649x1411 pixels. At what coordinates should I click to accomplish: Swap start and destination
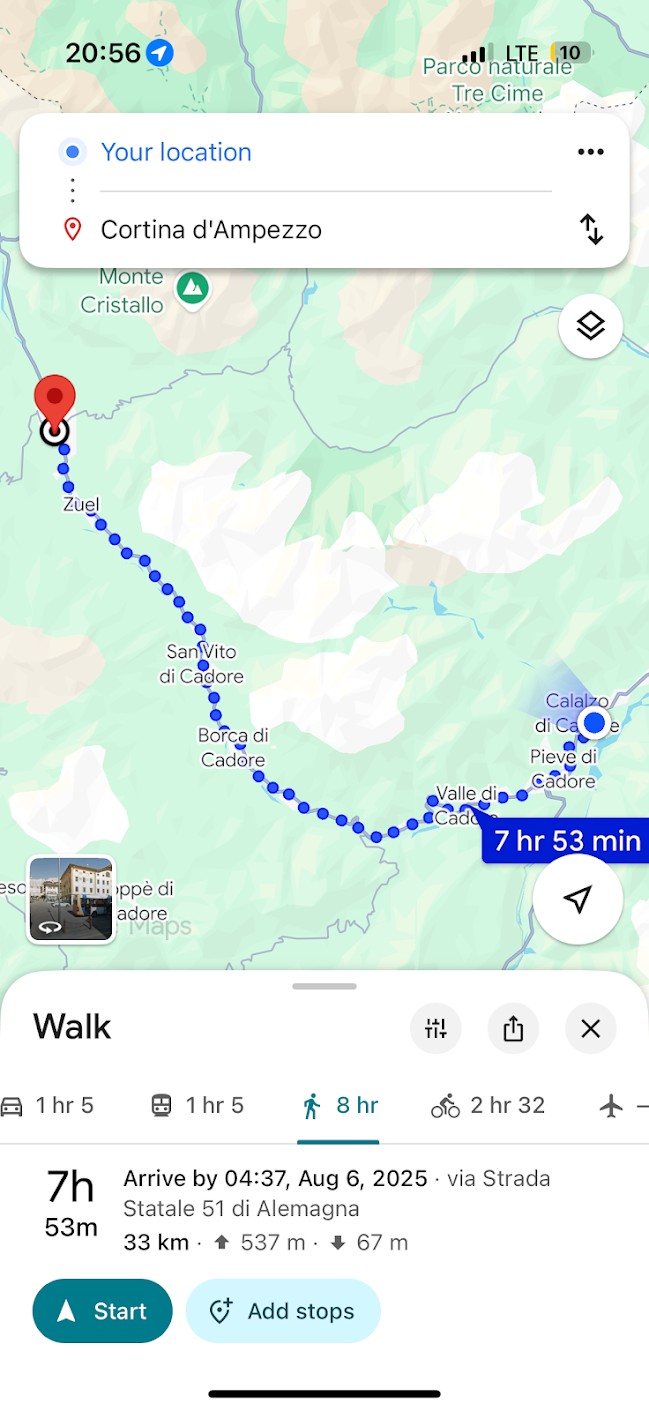click(x=592, y=229)
